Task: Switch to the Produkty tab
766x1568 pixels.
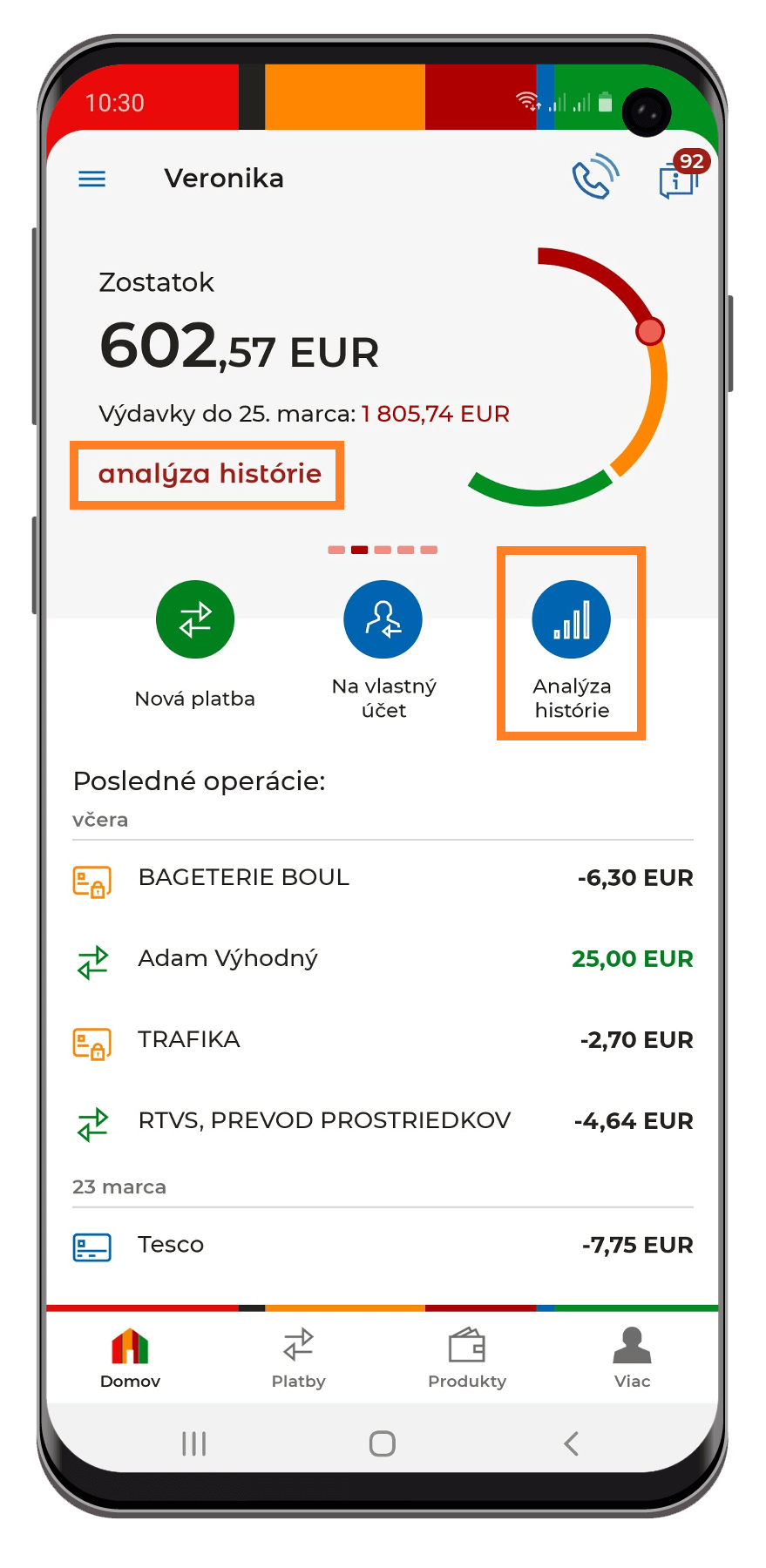Action: coord(467,1358)
